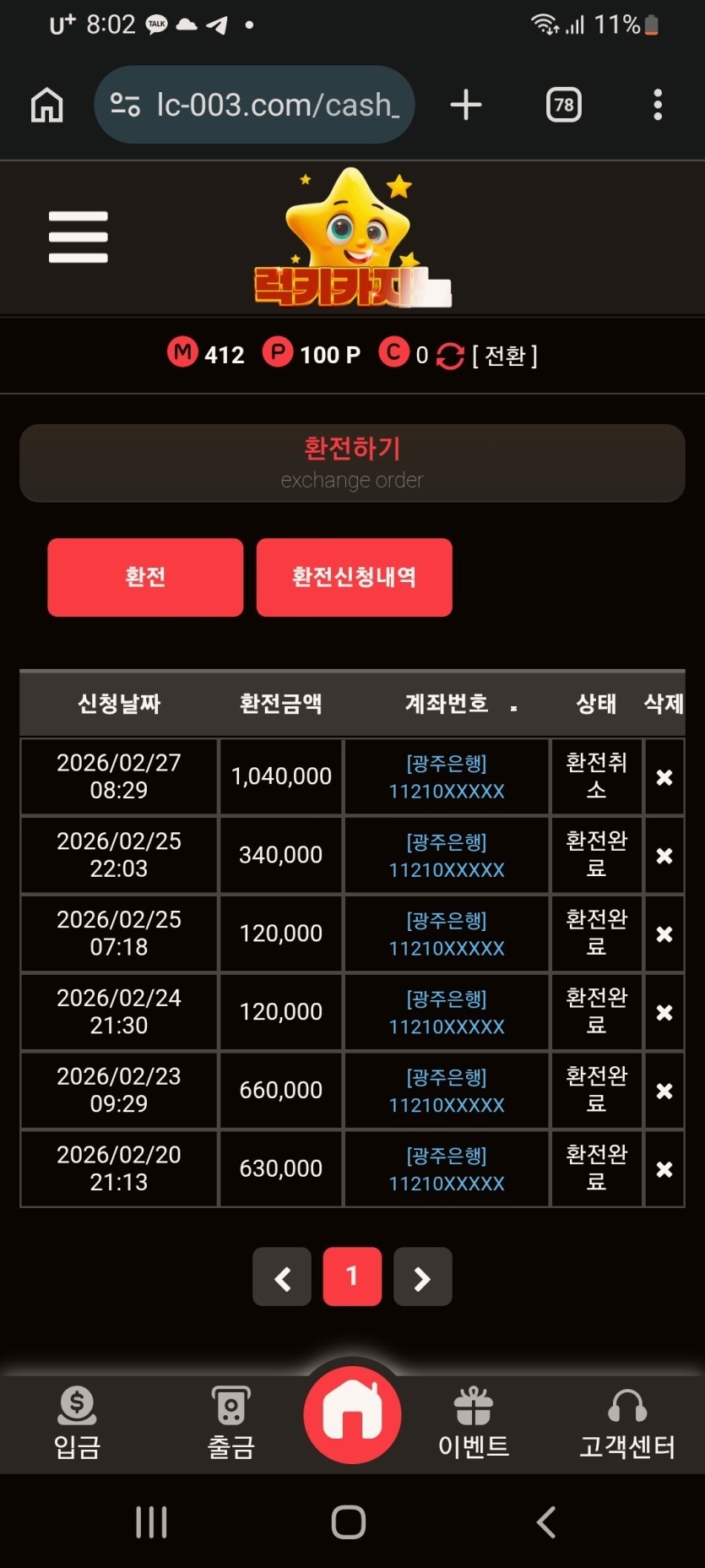Viewport: 705px width, 1568px height.
Task: Tap the browser home icon
Action: point(47,105)
